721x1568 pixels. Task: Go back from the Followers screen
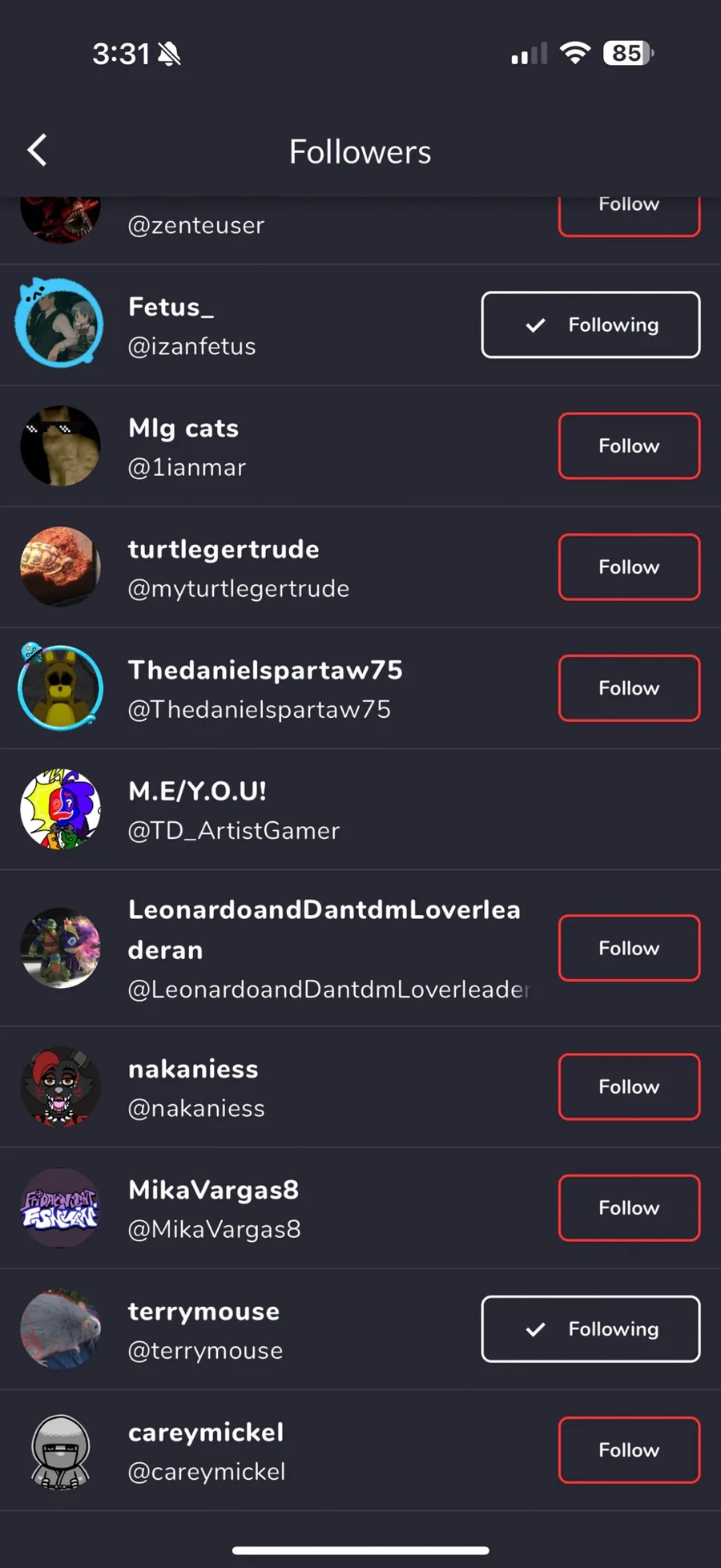point(37,151)
